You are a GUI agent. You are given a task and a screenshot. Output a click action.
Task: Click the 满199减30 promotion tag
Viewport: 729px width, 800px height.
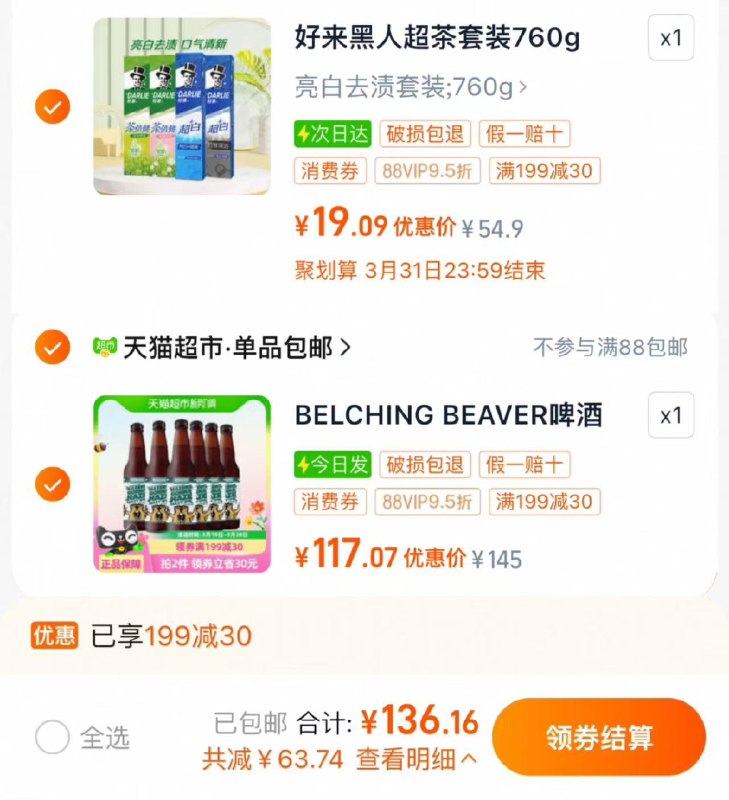(543, 171)
